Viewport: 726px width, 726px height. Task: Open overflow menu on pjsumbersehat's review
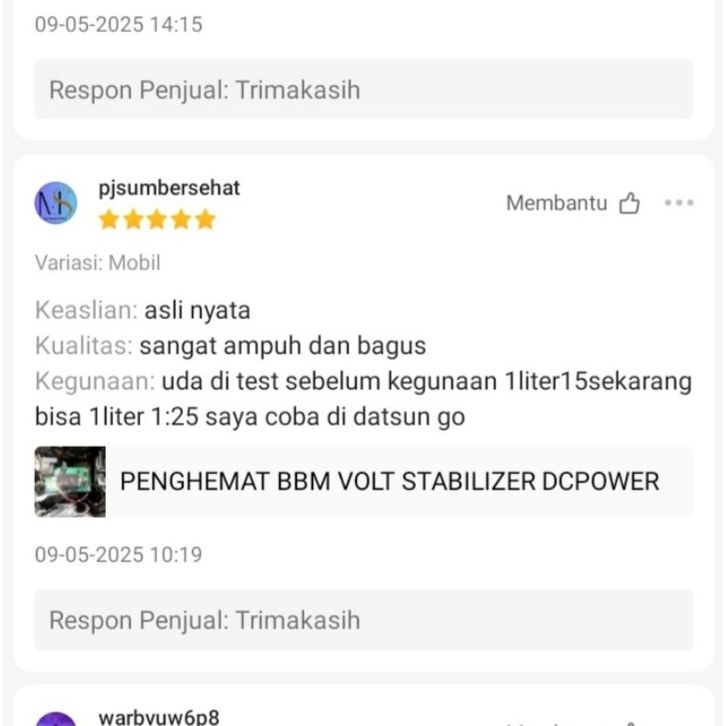coord(678,203)
